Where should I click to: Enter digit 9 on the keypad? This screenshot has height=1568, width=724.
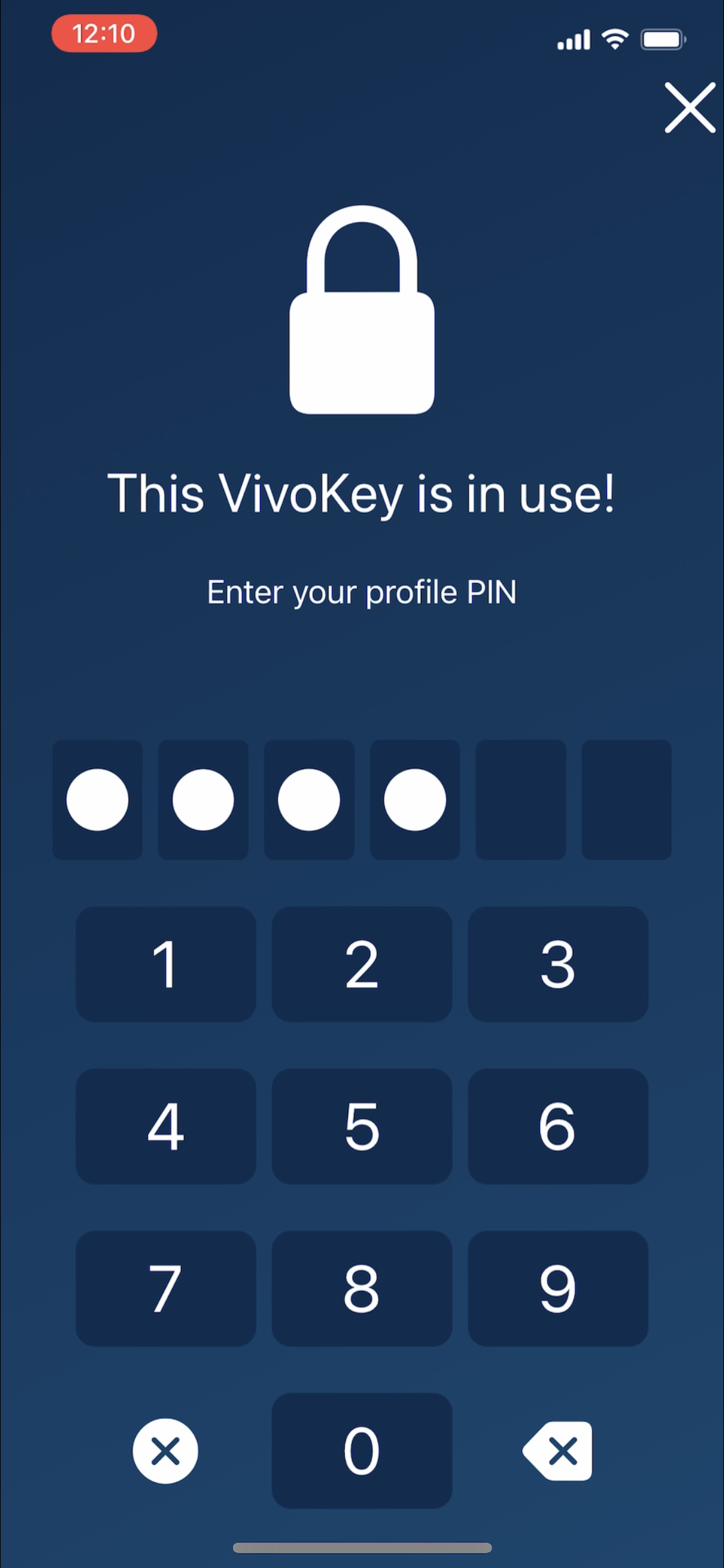tap(558, 1289)
